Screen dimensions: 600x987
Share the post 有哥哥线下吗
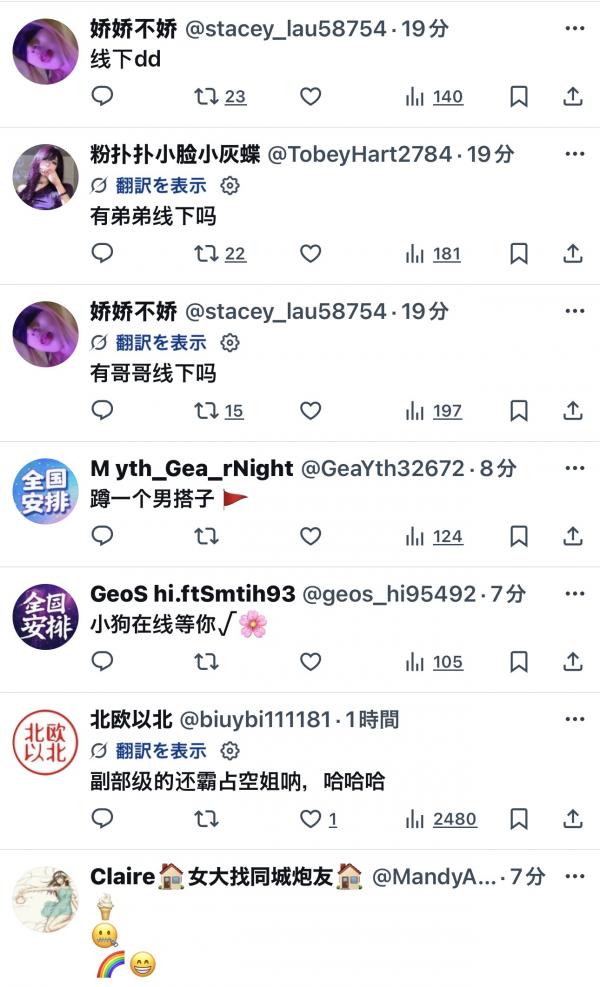pos(573,410)
